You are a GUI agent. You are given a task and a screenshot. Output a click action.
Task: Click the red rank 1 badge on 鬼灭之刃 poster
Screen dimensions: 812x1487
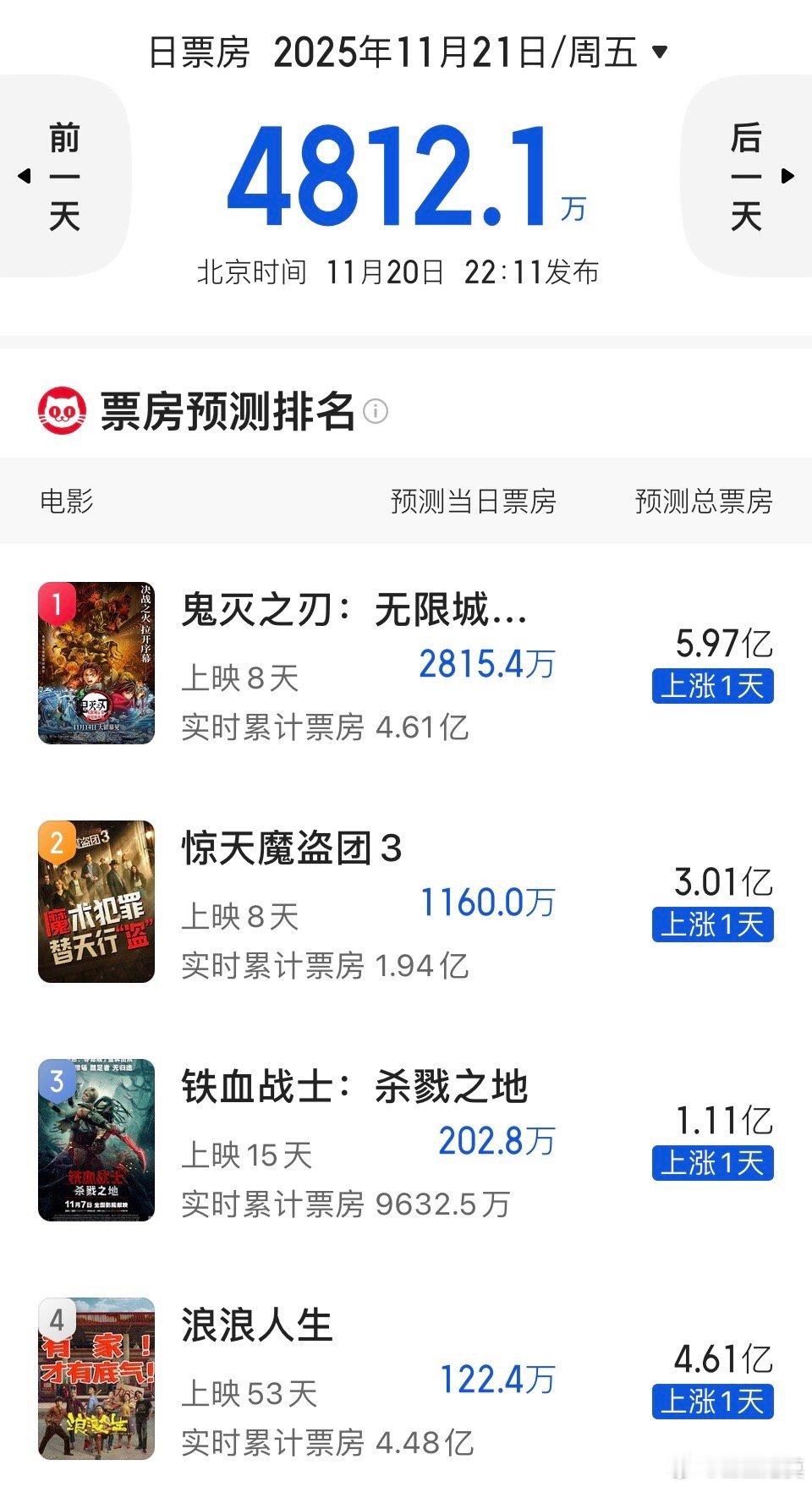(x=58, y=601)
